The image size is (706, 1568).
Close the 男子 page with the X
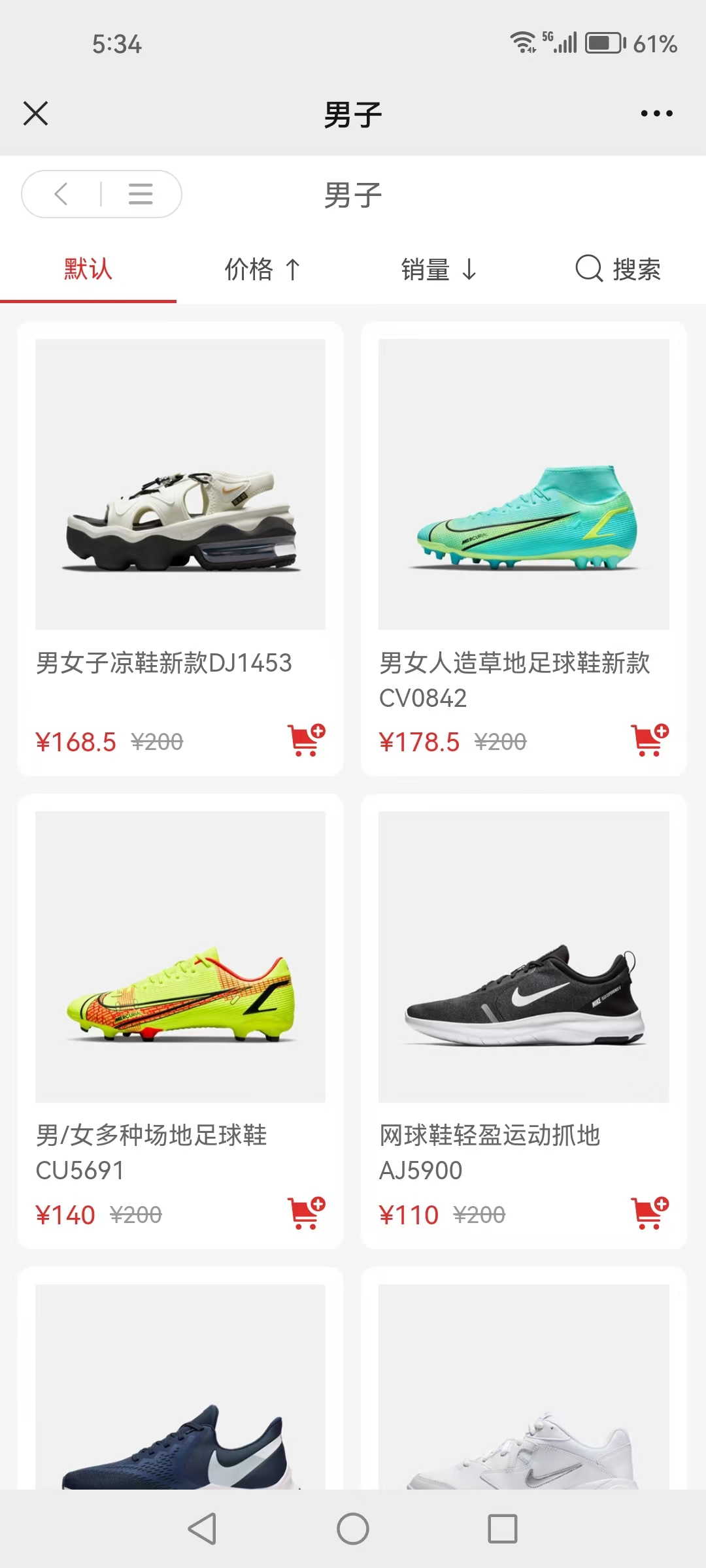point(36,114)
